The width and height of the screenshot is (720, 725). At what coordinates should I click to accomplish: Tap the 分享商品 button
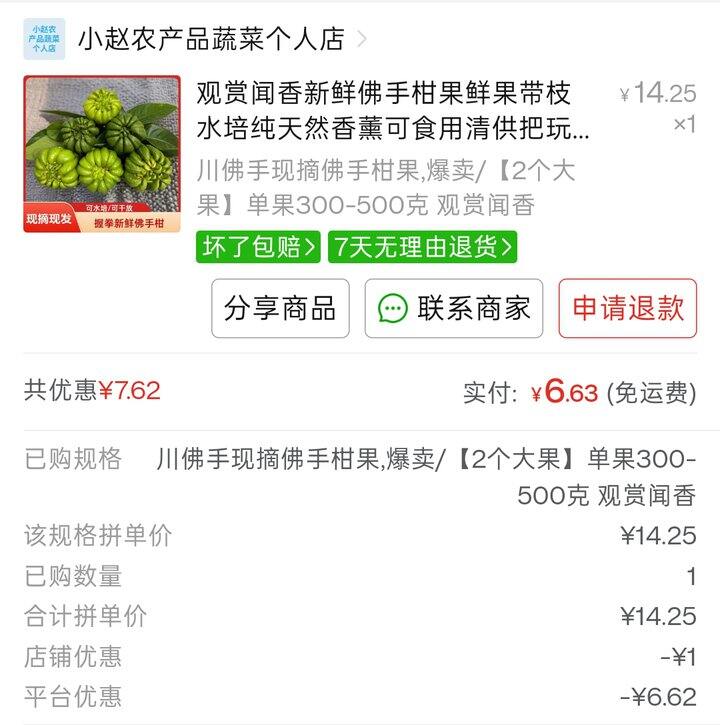pos(280,308)
